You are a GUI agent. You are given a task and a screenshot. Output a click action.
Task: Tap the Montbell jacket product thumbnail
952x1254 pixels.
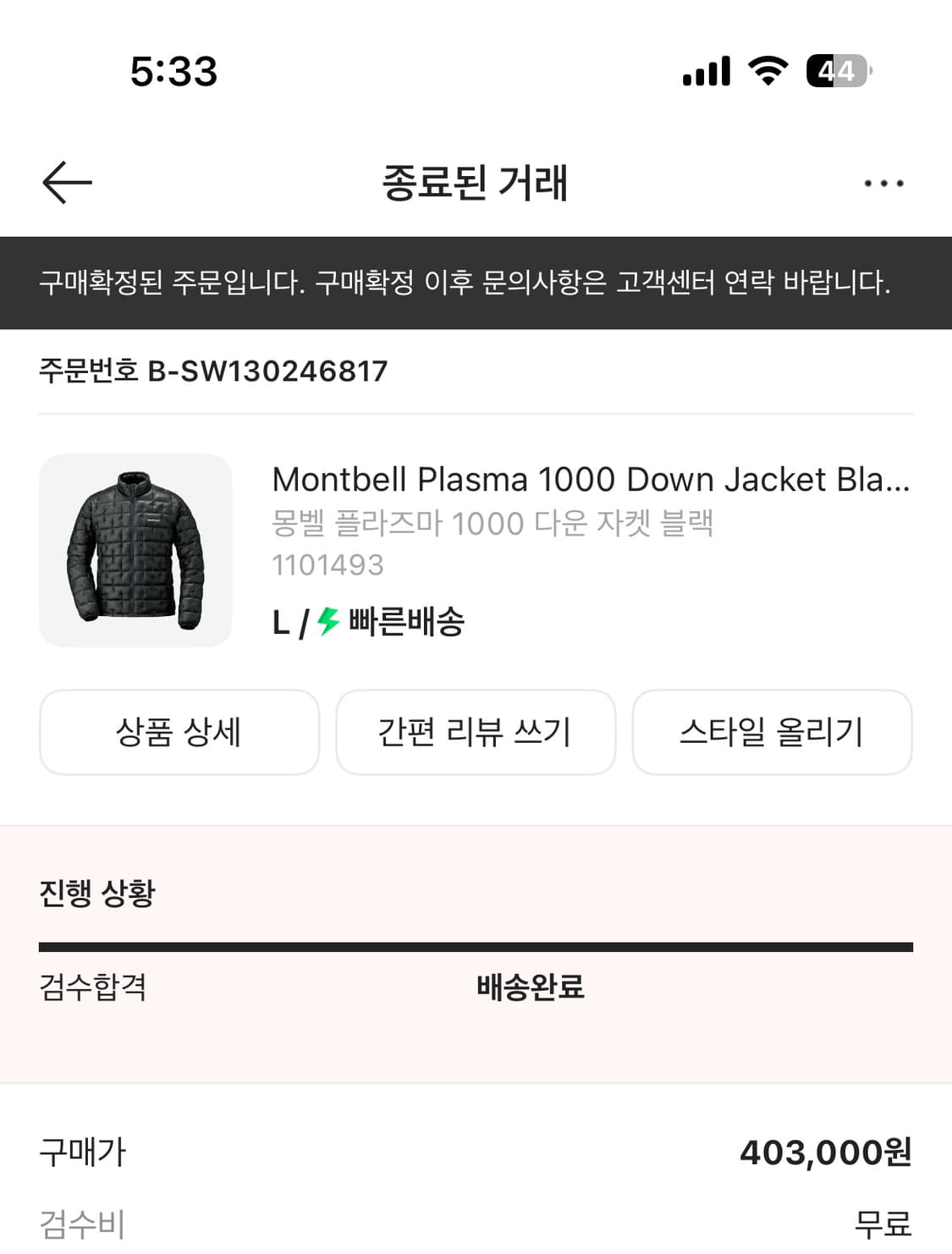(135, 550)
